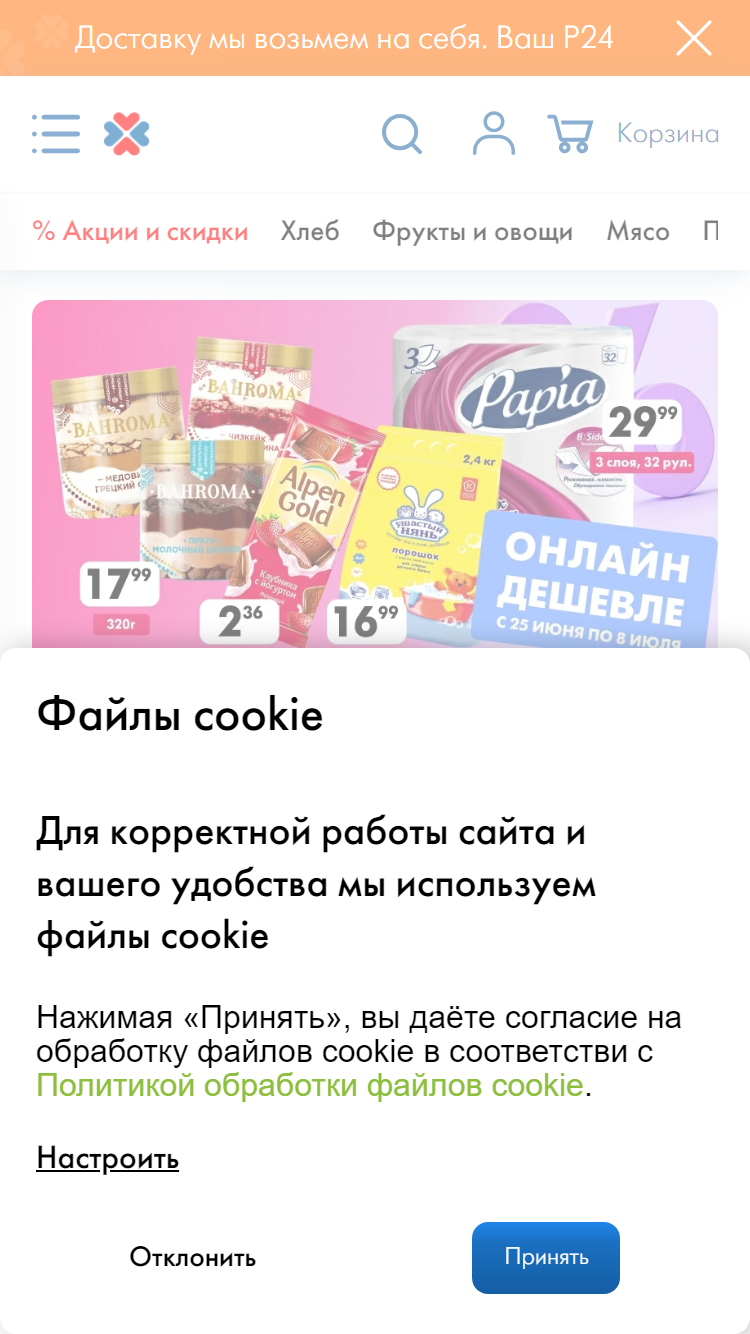Screen dimensions: 750x1334
Task: Switch to the Хлеб category
Action: (310, 231)
